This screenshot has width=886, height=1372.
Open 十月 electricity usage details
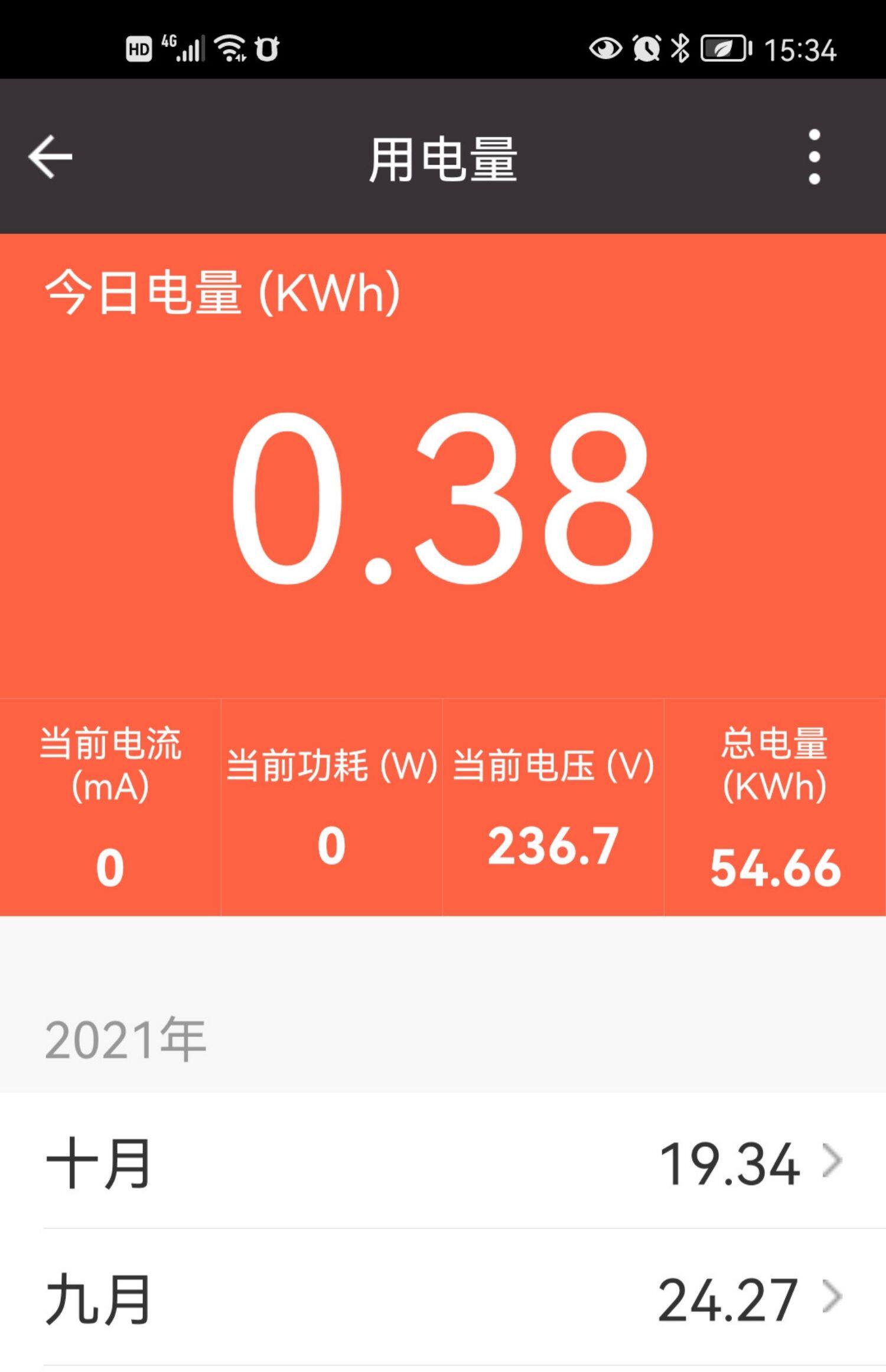pyautogui.click(x=443, y=1161)
